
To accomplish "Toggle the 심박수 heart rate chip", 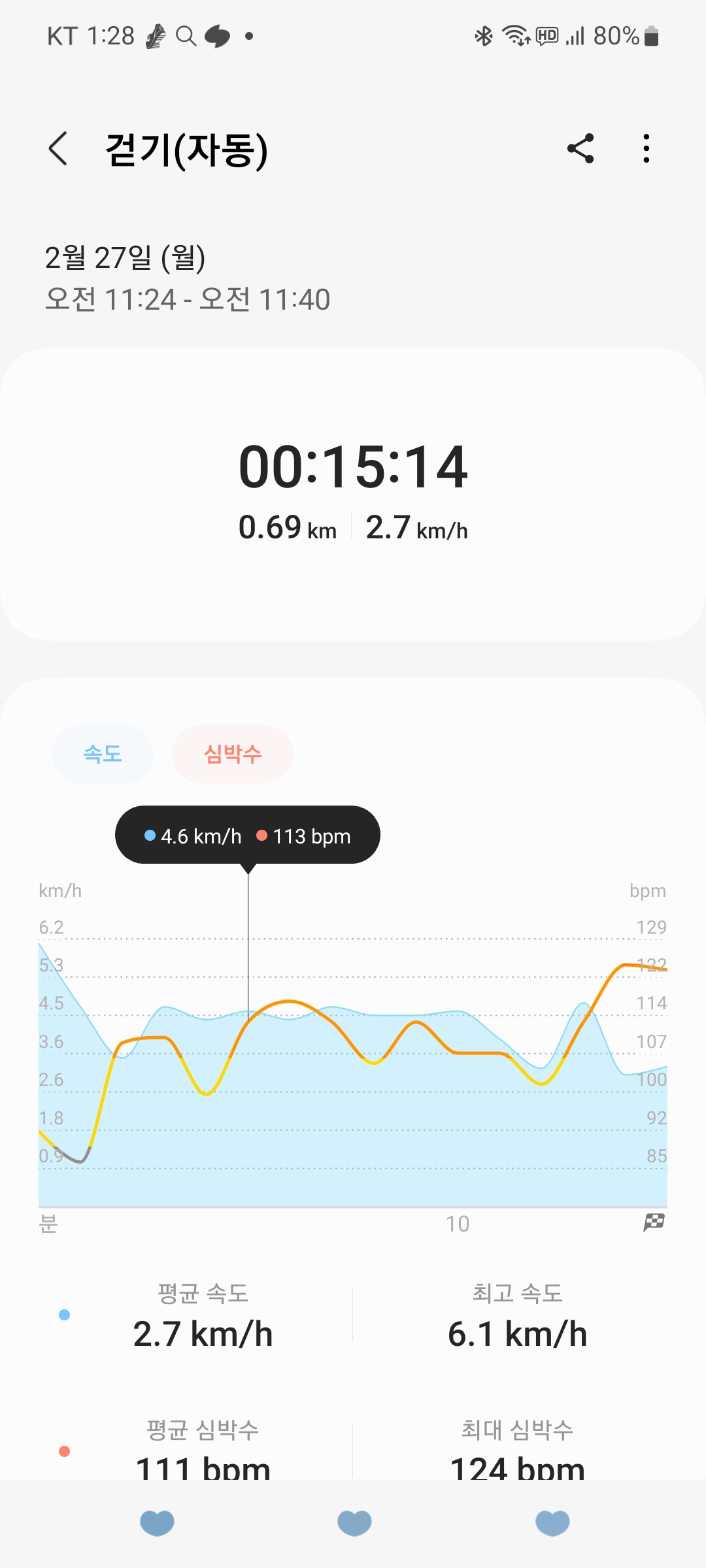I will (x=232, y=754).
